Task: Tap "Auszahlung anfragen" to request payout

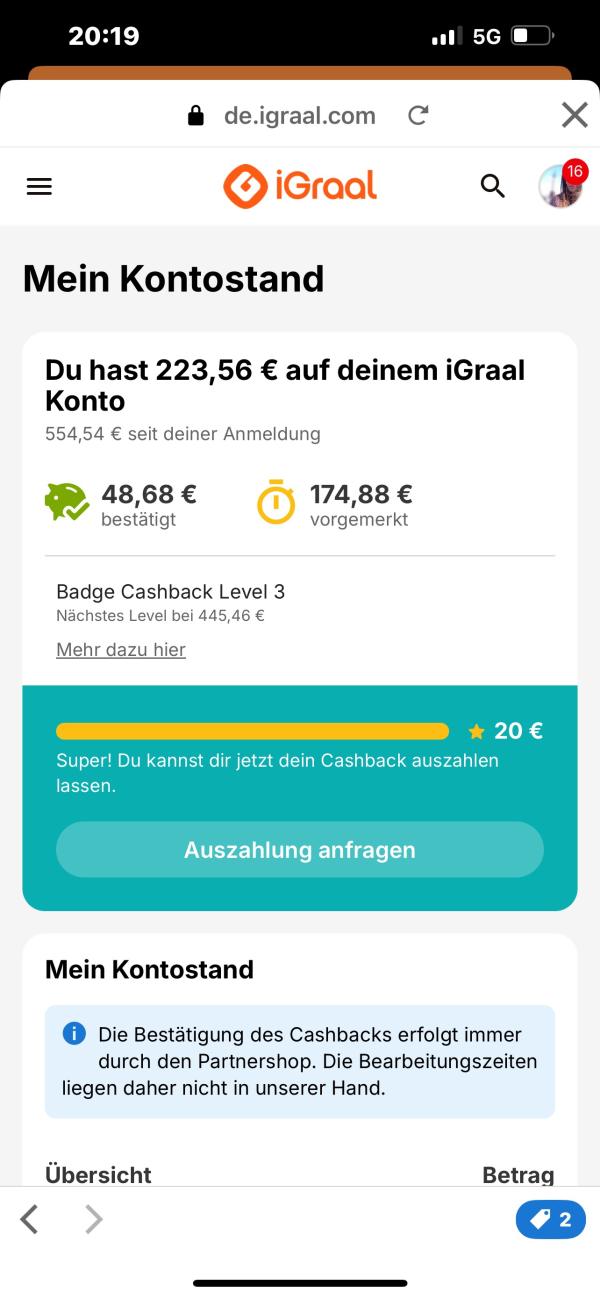Action: [x=300, y=850]
